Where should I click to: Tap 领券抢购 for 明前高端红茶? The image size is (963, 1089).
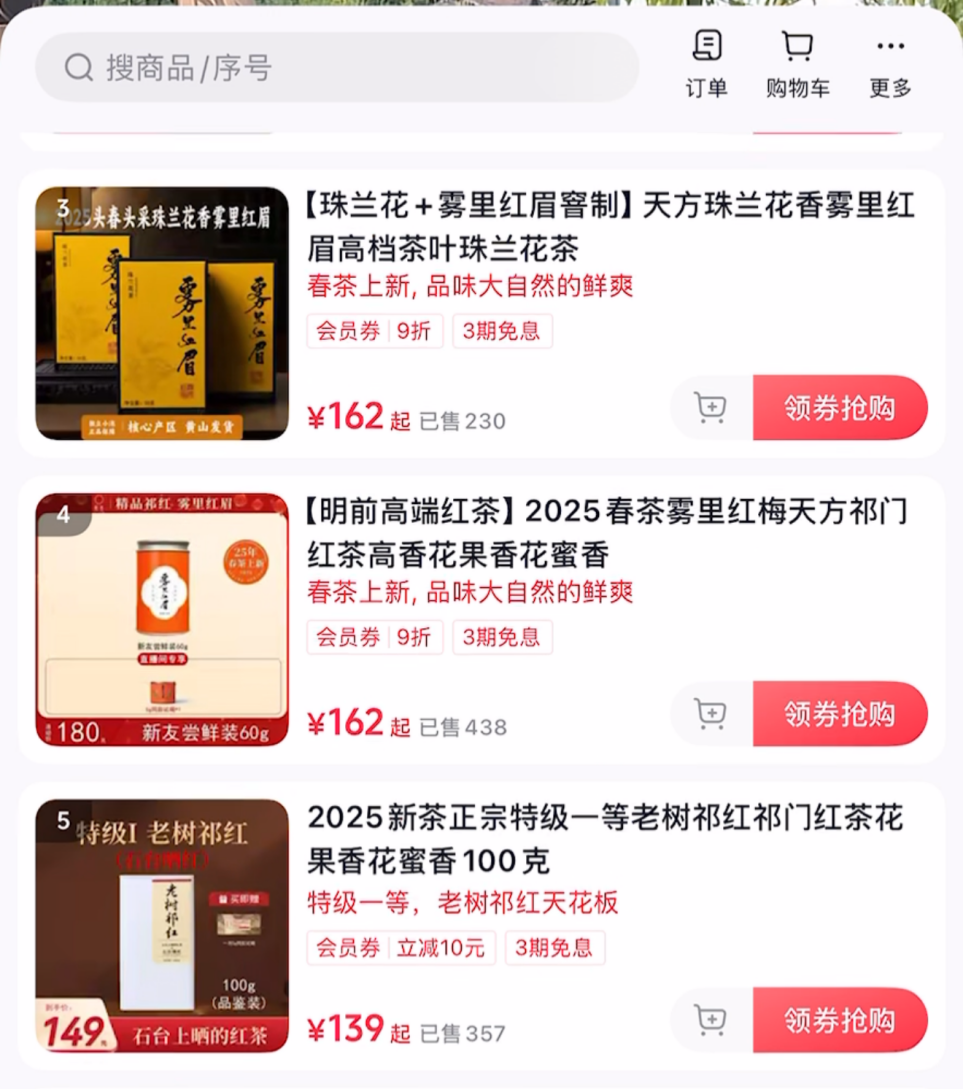839,714
